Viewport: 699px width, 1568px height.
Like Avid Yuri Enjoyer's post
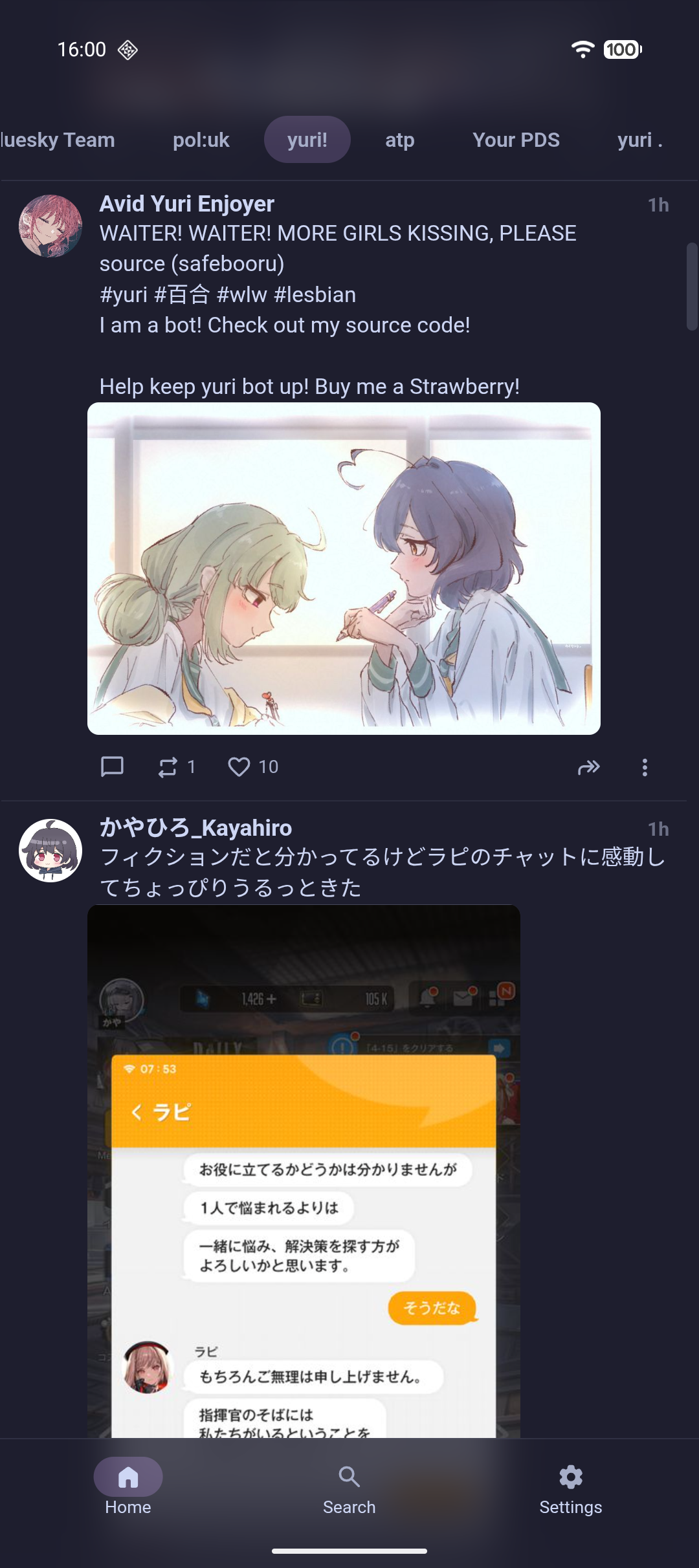pyautogui.click(x=239, y=767)
